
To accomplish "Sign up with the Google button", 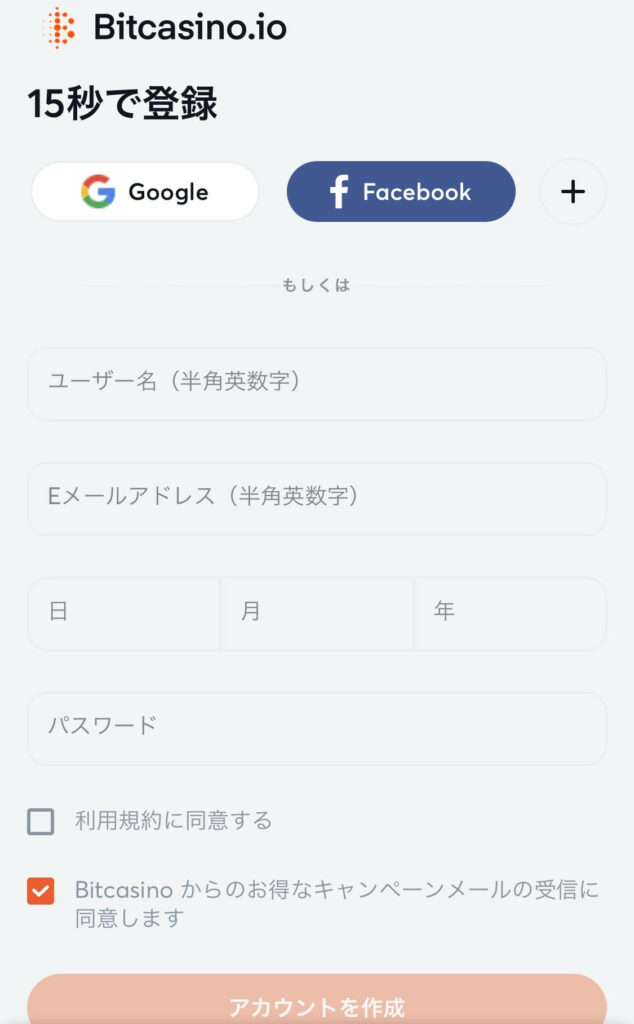I will [x=145, y=192].
